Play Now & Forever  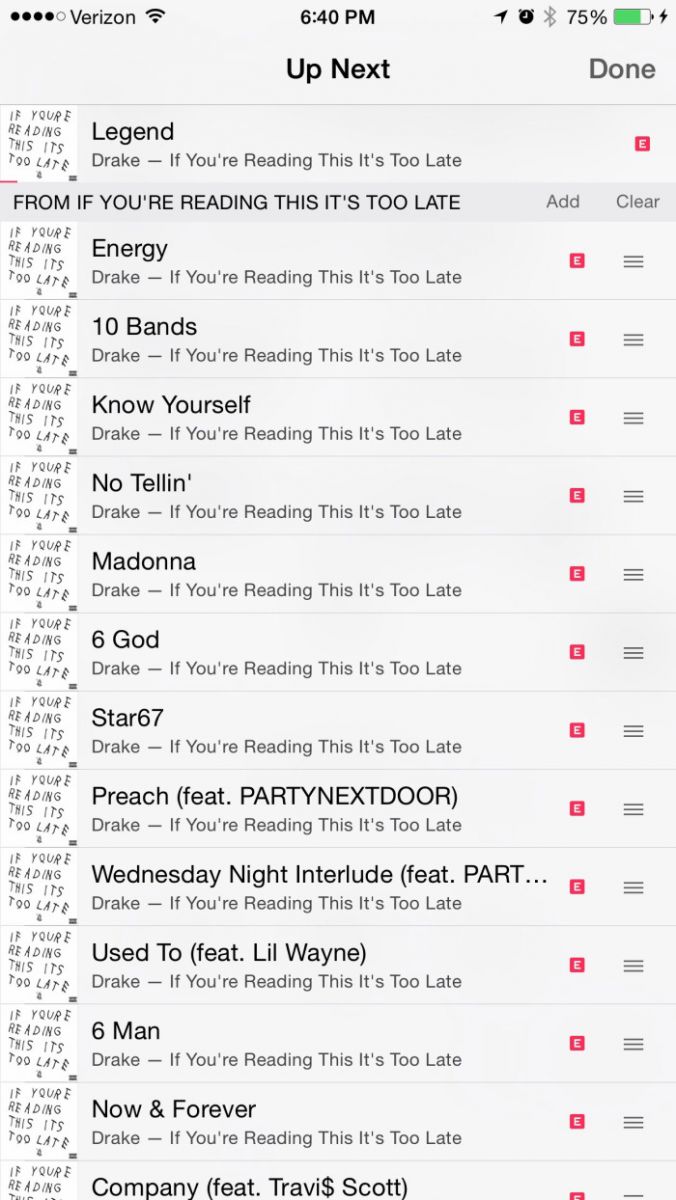point(338,1122)
